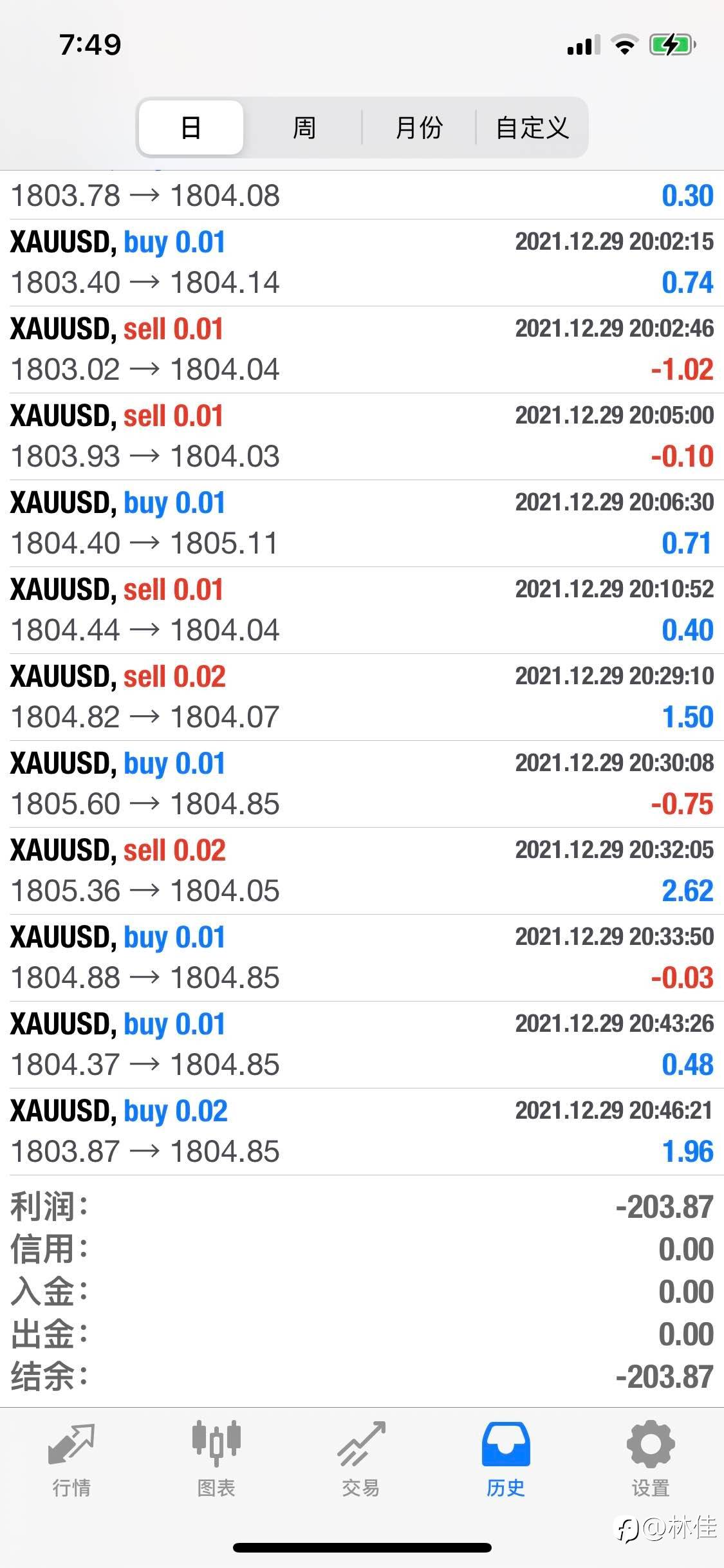Expand the sell trade closed at 20:10:52
Screen dimensions: 724x1568
[x=362, y=610]
